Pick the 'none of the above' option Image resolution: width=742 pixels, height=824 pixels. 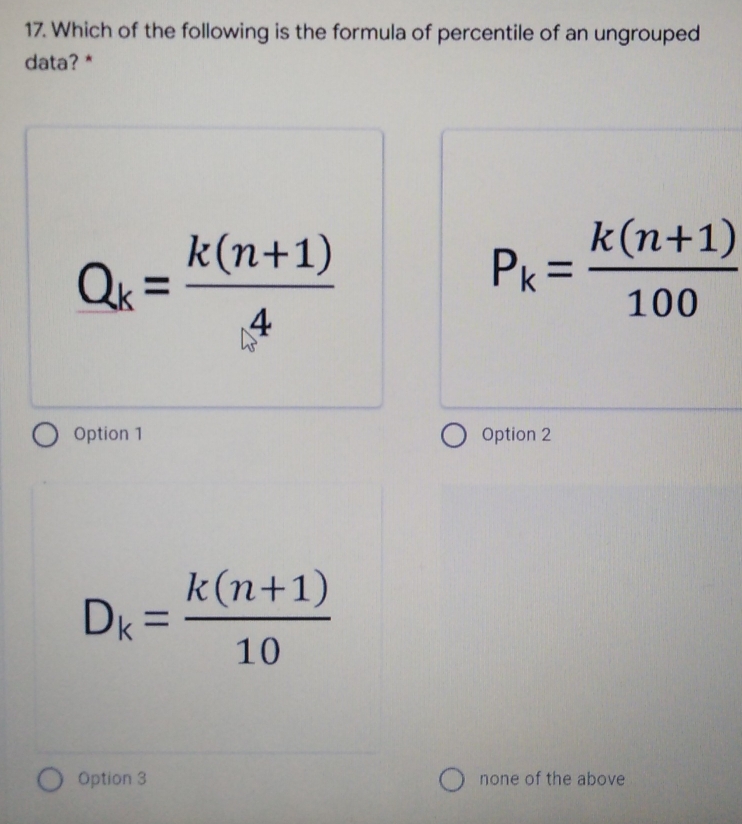tap(454, 779)
